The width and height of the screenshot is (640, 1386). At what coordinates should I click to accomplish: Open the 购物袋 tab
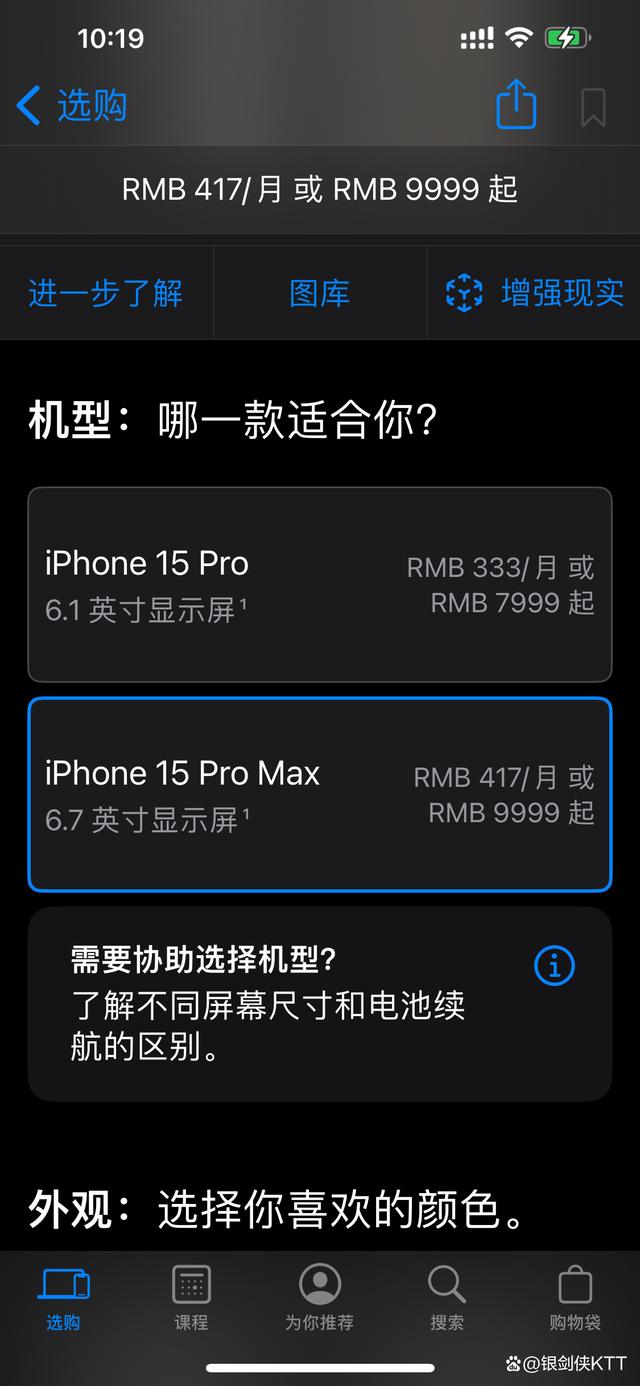(x=575, y=1297)
